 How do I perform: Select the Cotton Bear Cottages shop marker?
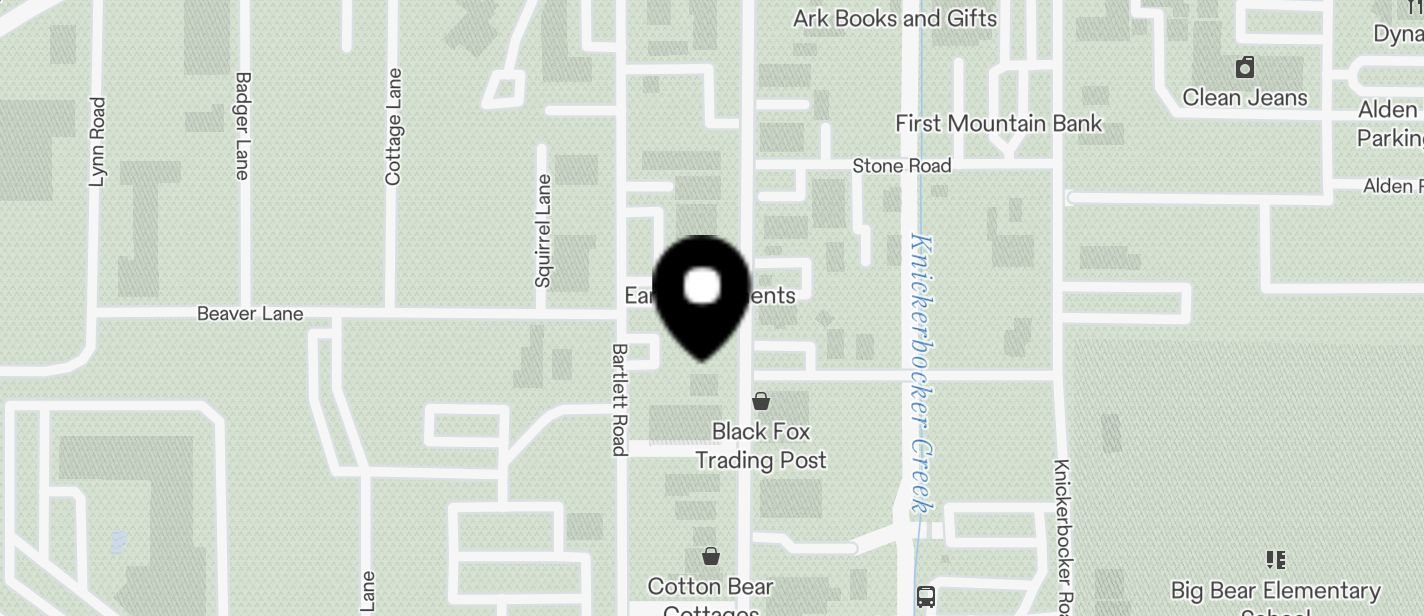coord(711,556)
